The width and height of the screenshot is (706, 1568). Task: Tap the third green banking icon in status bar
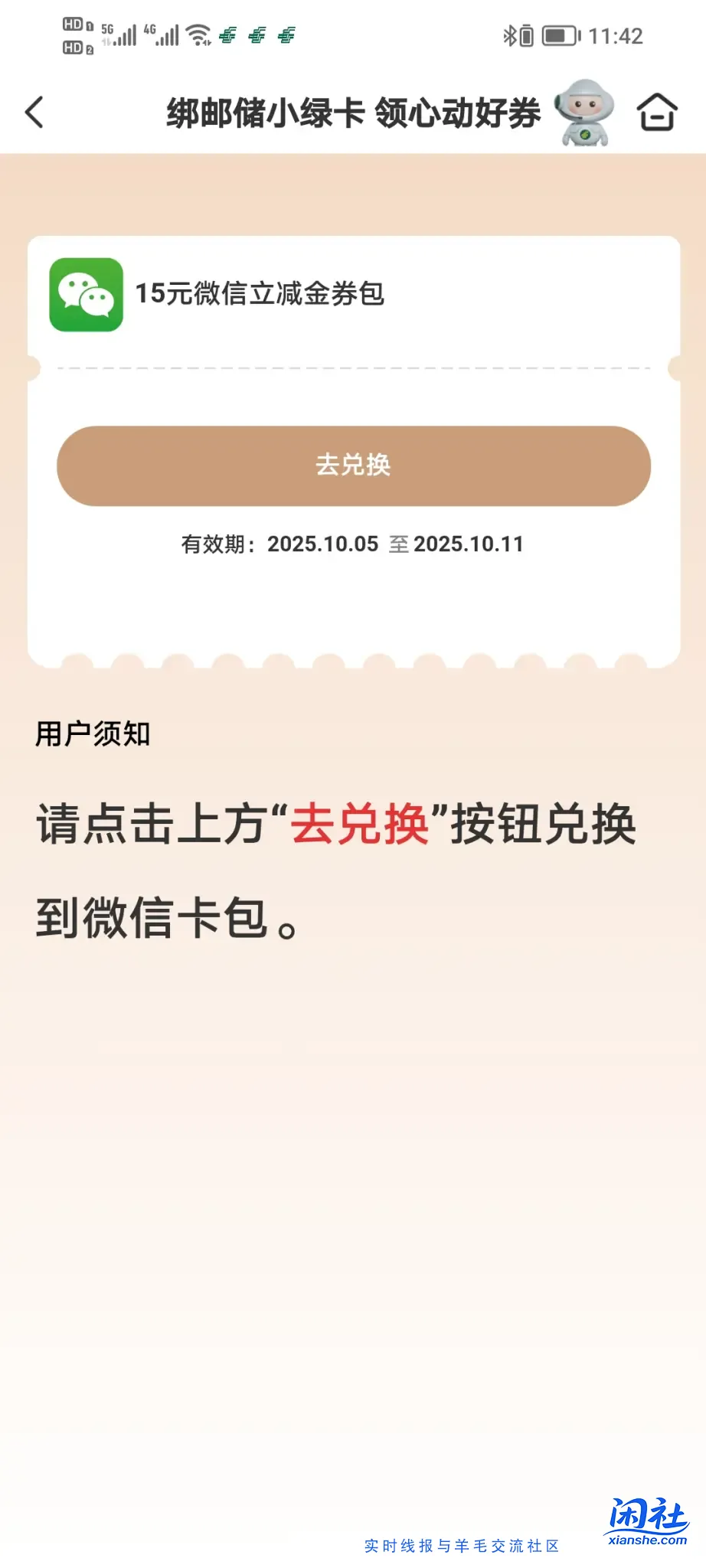coord(287,34)
